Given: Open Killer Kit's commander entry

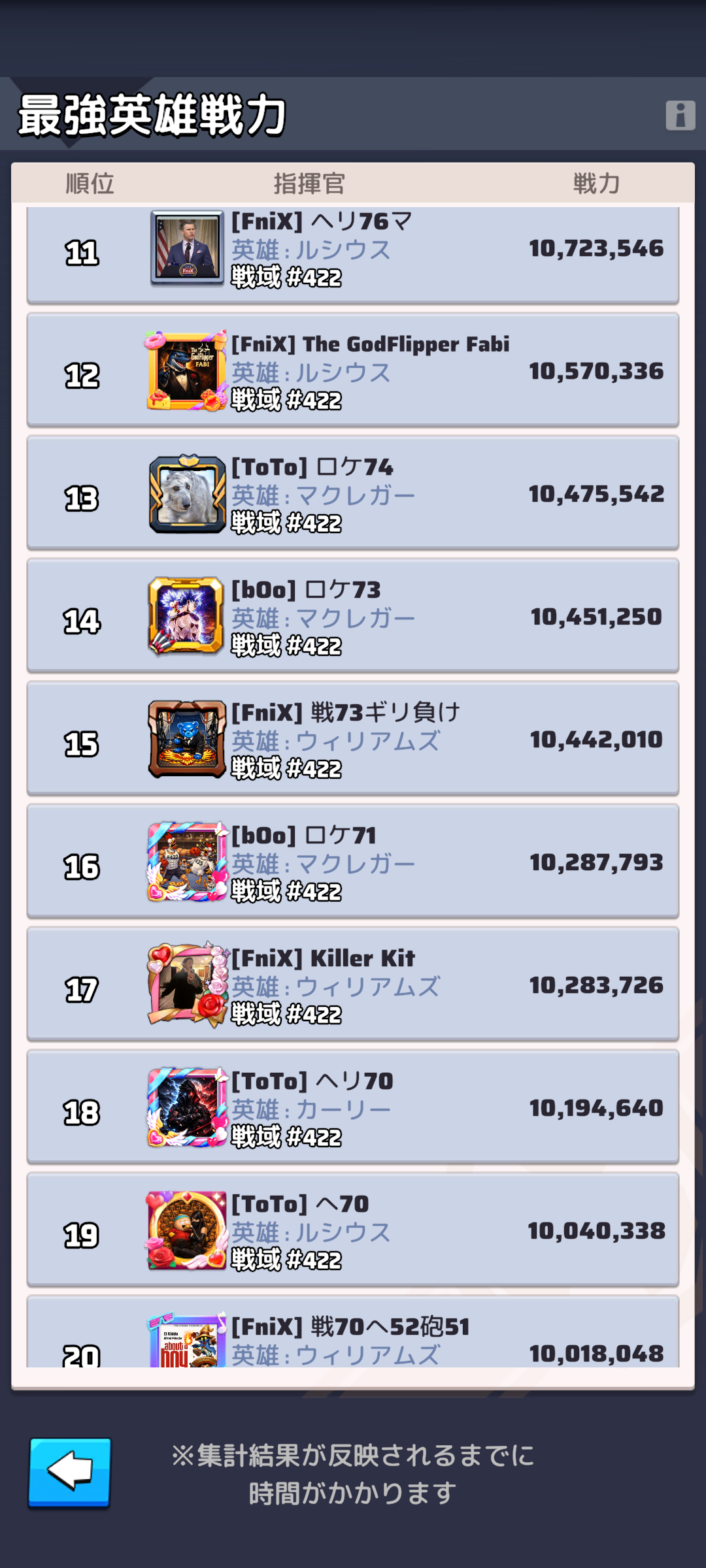Looking at the screenshot, I should [x=353, y=985].
